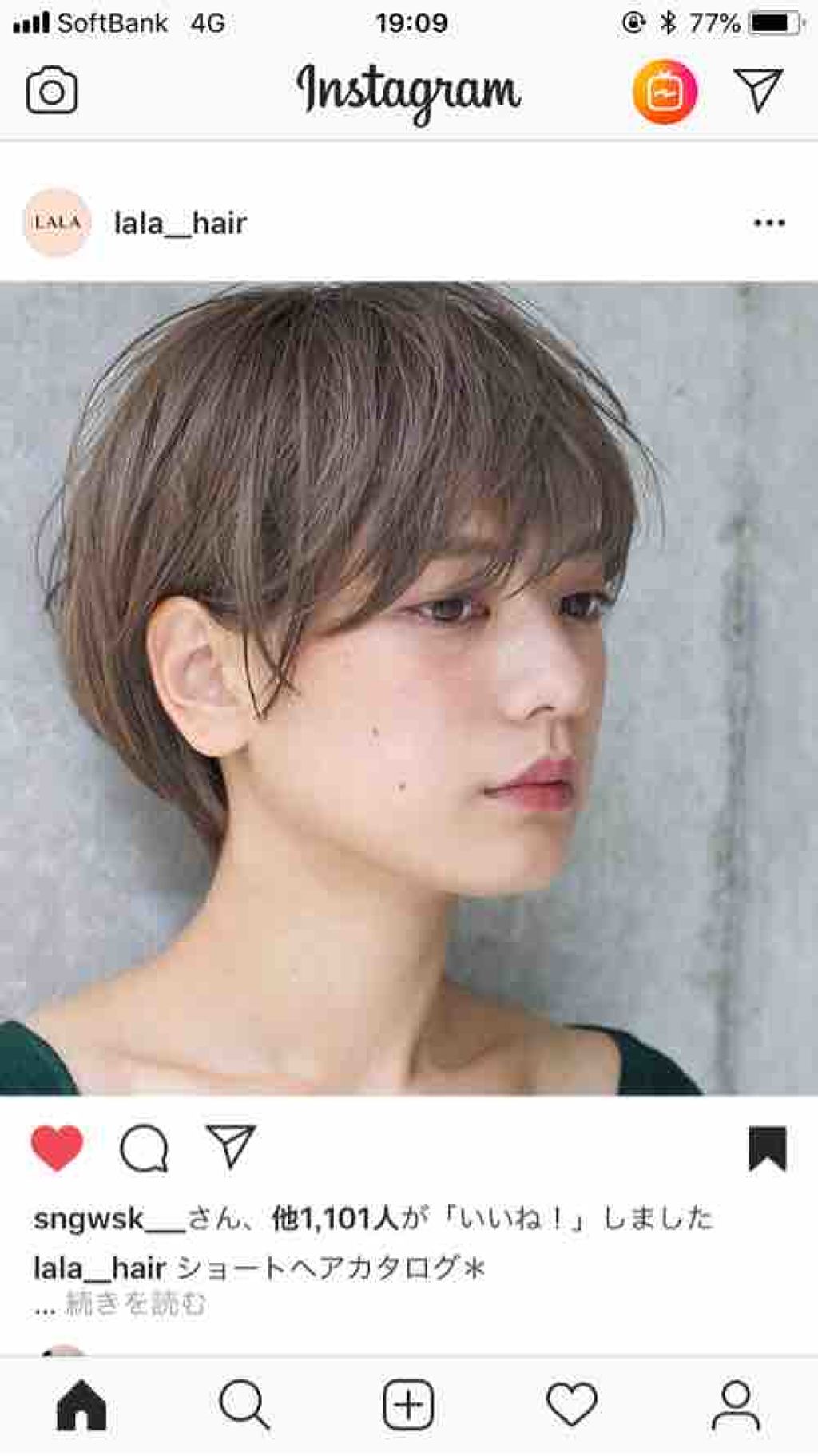Go to the Home feed tab
This screenshot has width=818, height=1456.
(x=81, y=1405)
